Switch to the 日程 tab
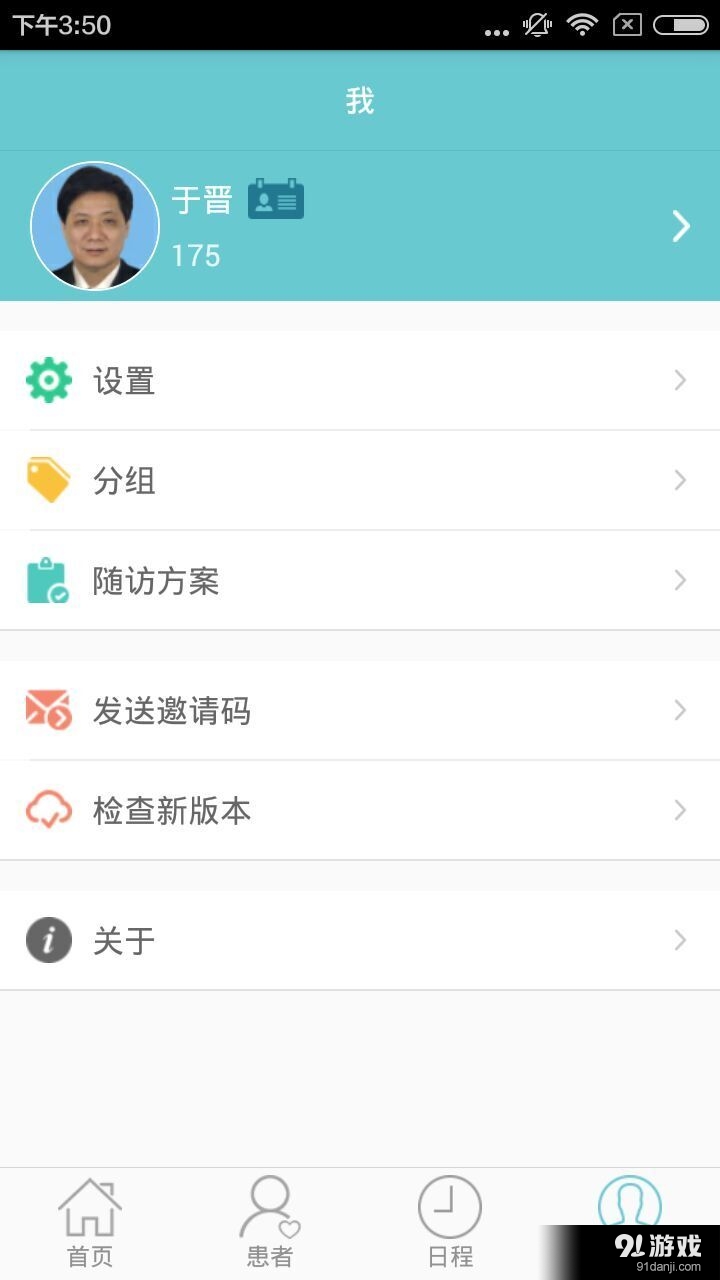Viewport: 720px width, 1280px height. tap(449, 1220)
